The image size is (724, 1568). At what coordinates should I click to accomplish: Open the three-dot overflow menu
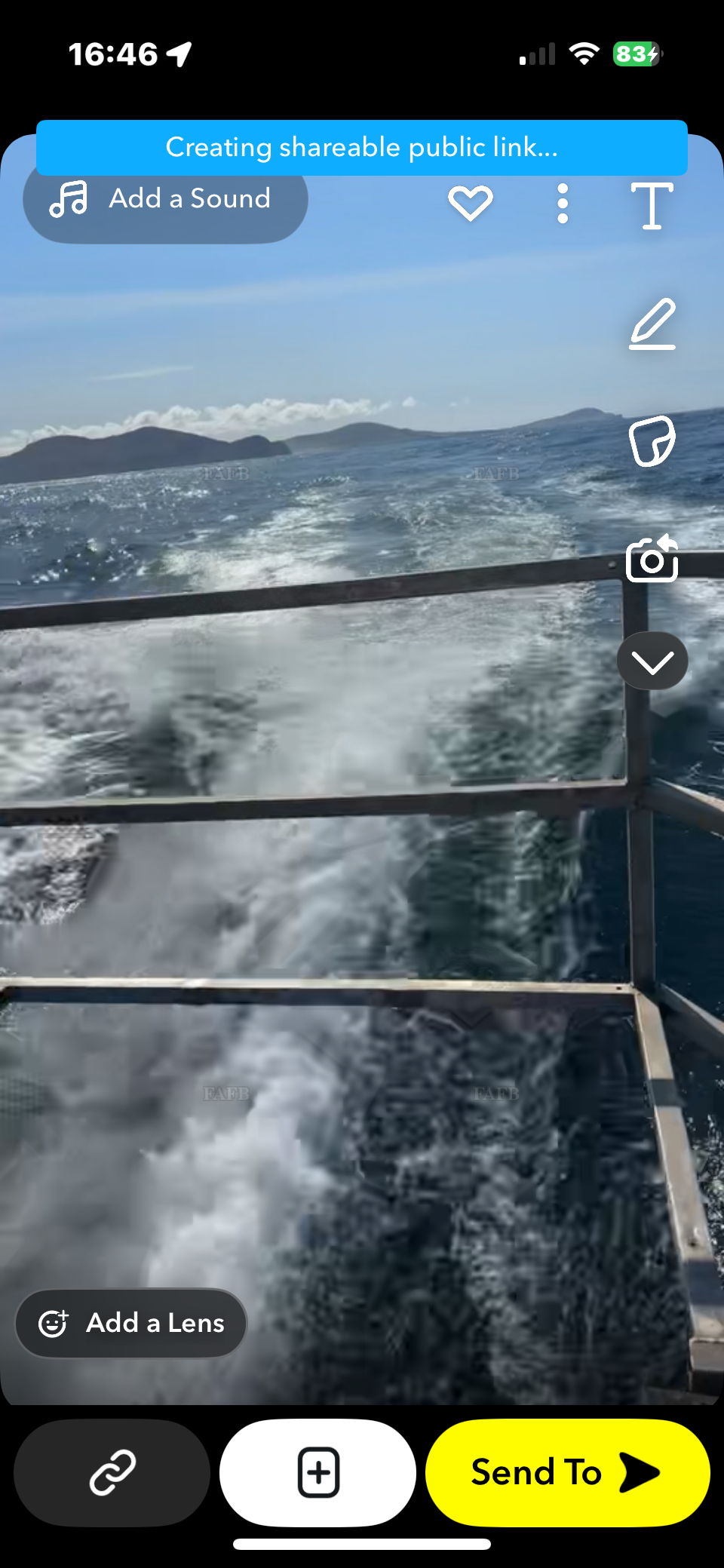[x=563, y=204]
